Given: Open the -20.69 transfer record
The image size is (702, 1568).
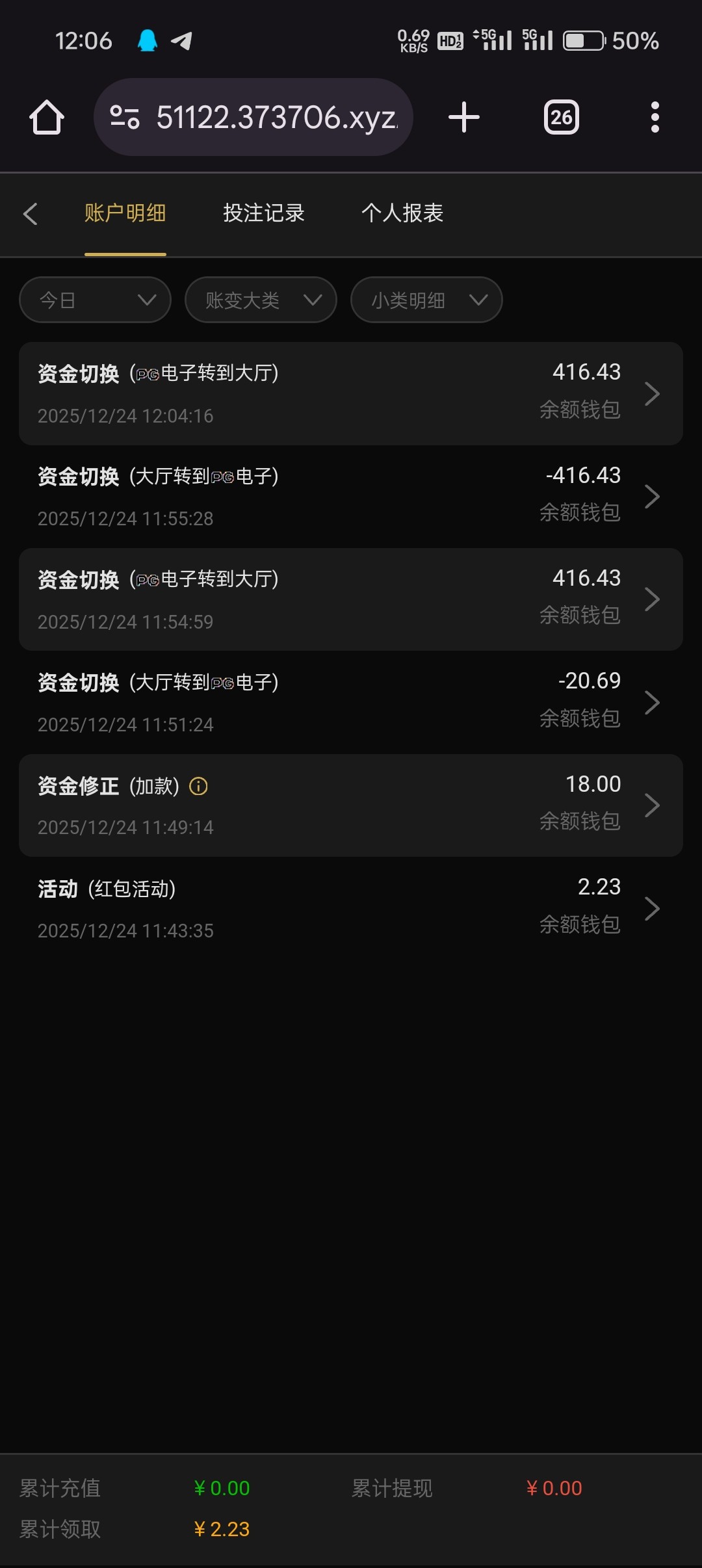Looking at the screenshot, I should pyautogui.click(x=350, y=702).
